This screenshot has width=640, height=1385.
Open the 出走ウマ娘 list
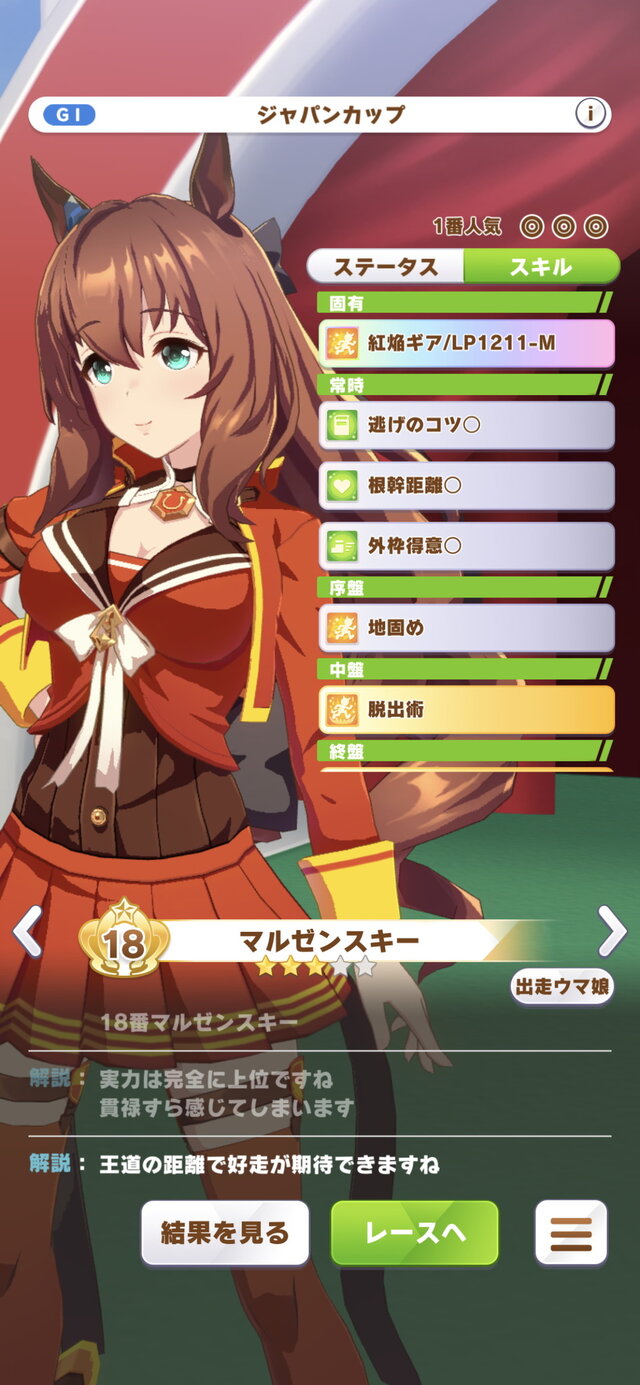(x=562, y=986)
